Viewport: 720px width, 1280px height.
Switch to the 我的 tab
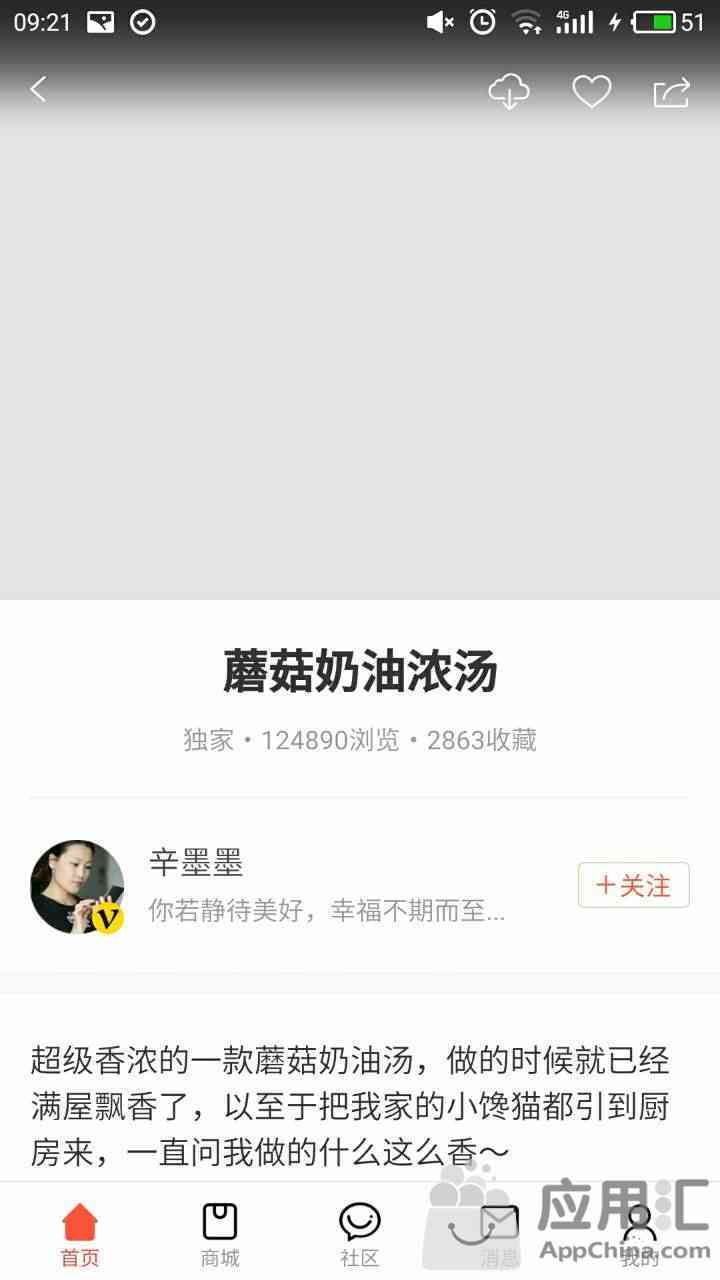click(x=640, y=1233)
